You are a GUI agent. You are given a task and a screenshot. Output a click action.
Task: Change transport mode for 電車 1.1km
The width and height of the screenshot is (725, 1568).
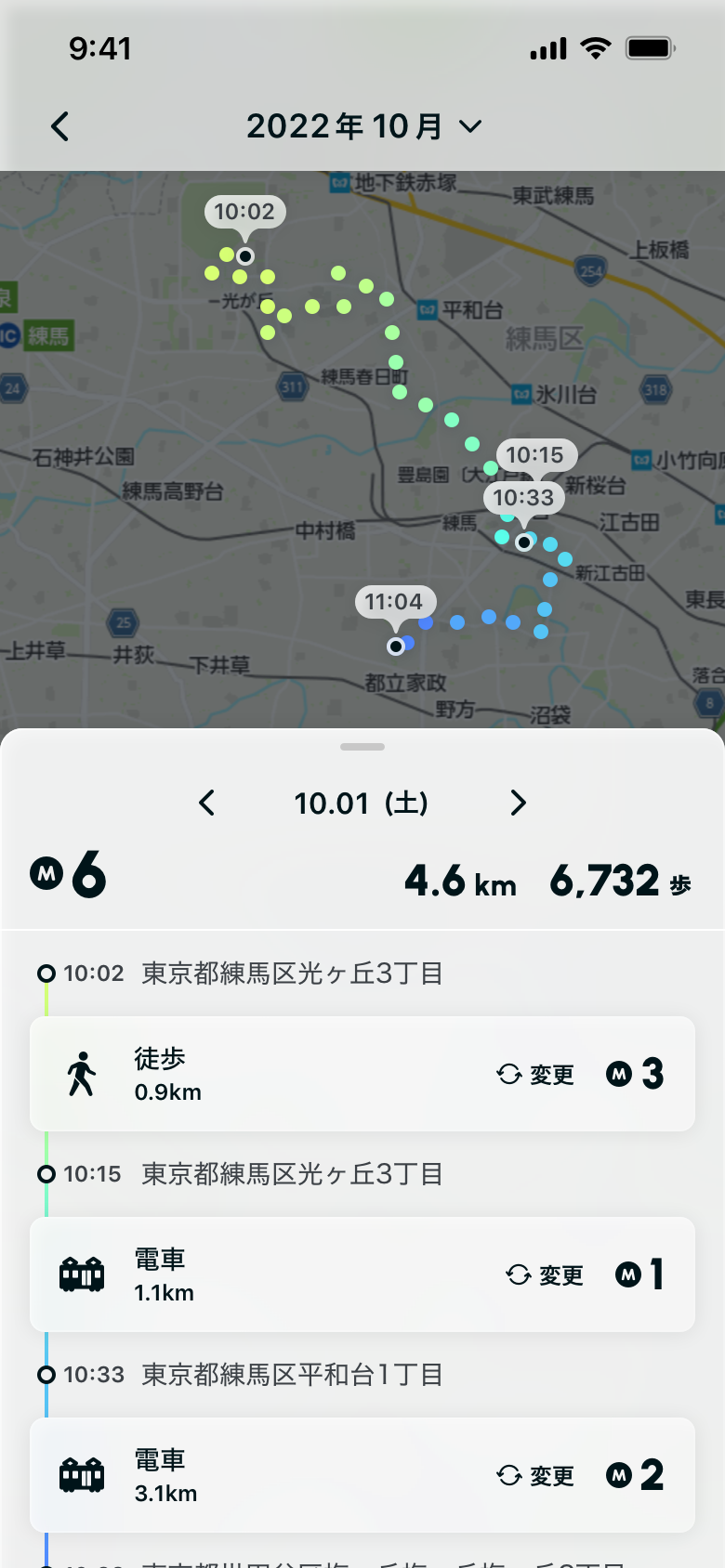pyautogui.click(x=545, y=1275)
